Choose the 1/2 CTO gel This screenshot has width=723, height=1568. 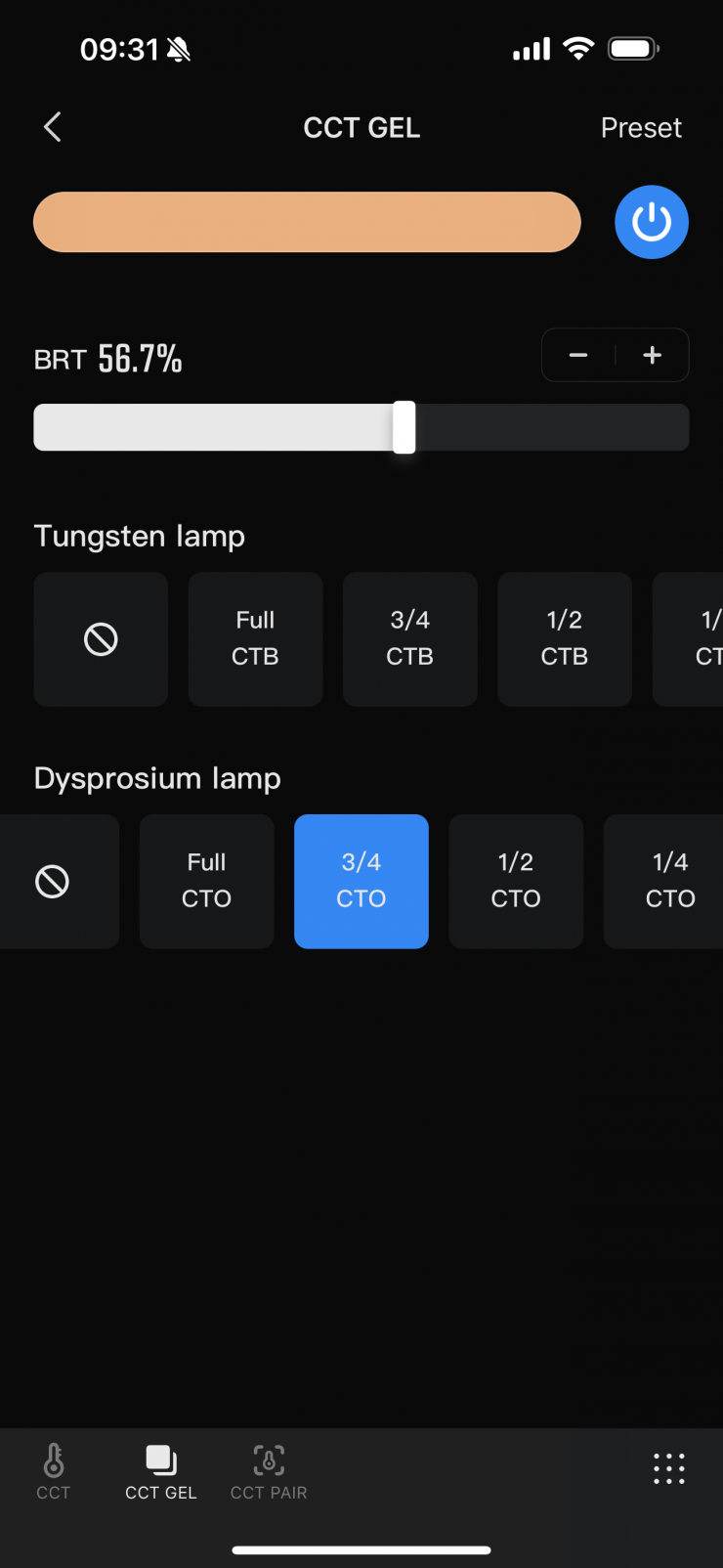pyautogui.click(x=515, y=882)
